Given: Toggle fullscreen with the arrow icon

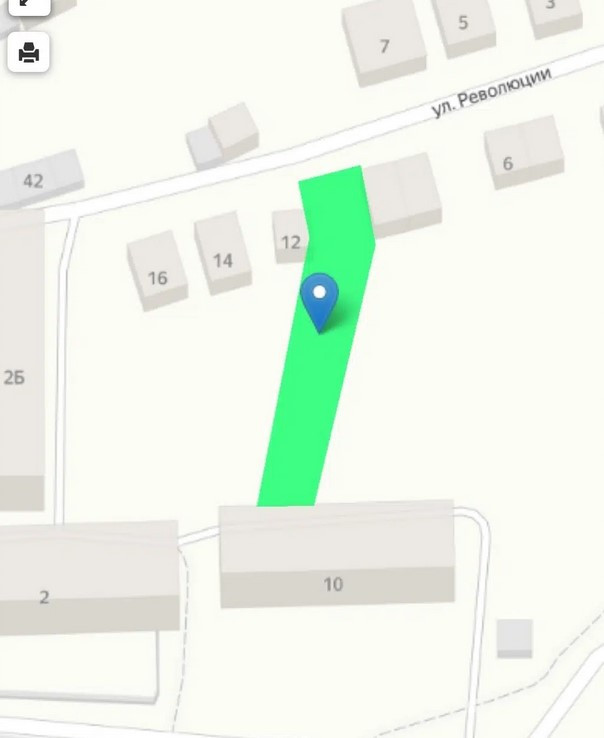Looking at the screenshot, I should click(x=28, y=4).
